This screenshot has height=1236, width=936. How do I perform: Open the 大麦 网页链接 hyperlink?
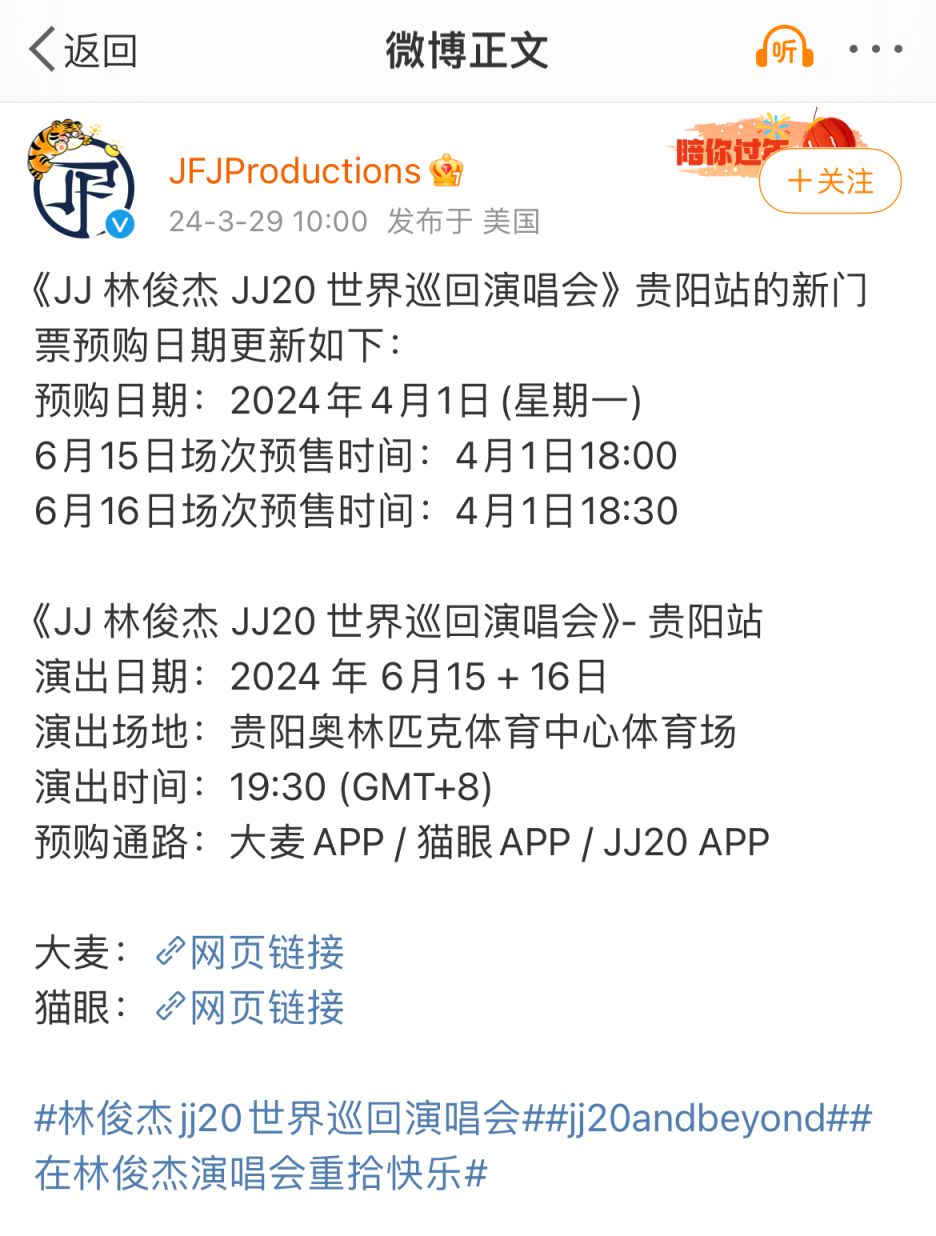pos(265,954)
